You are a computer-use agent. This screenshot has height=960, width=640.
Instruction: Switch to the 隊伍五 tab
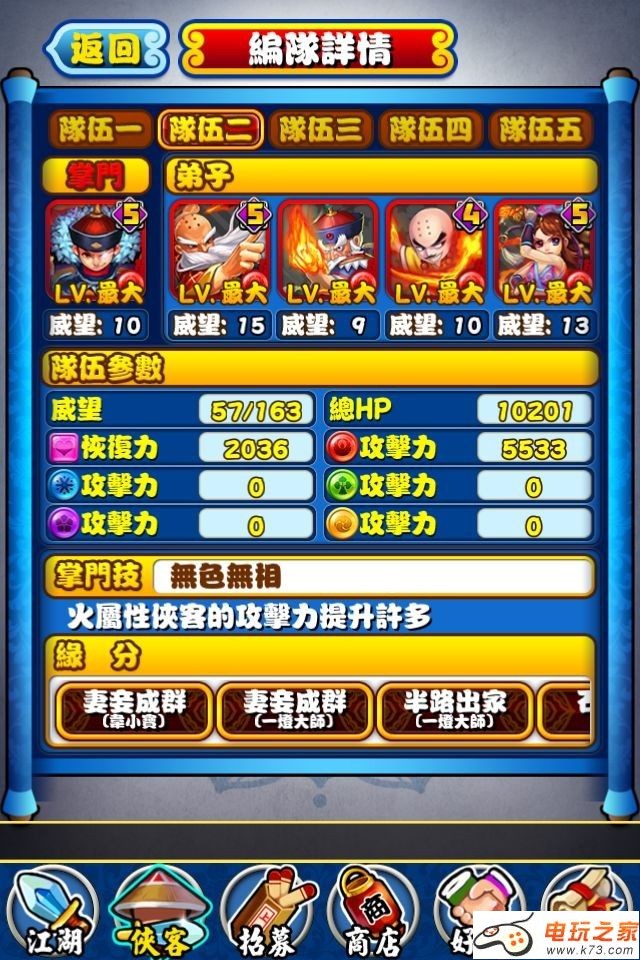(x=541, y=129)
